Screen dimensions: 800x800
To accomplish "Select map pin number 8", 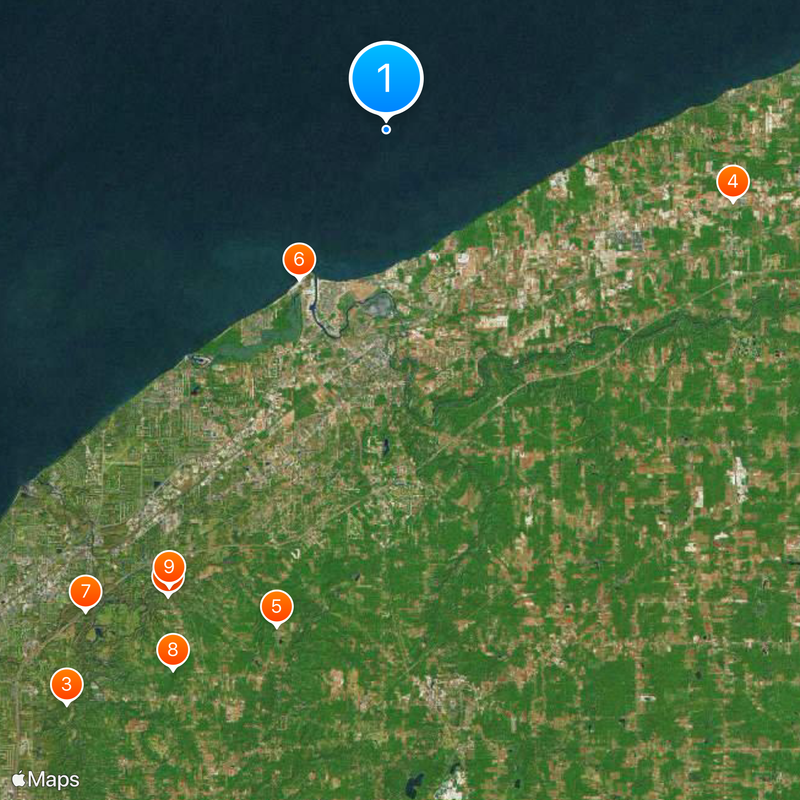I will [173, 651].
